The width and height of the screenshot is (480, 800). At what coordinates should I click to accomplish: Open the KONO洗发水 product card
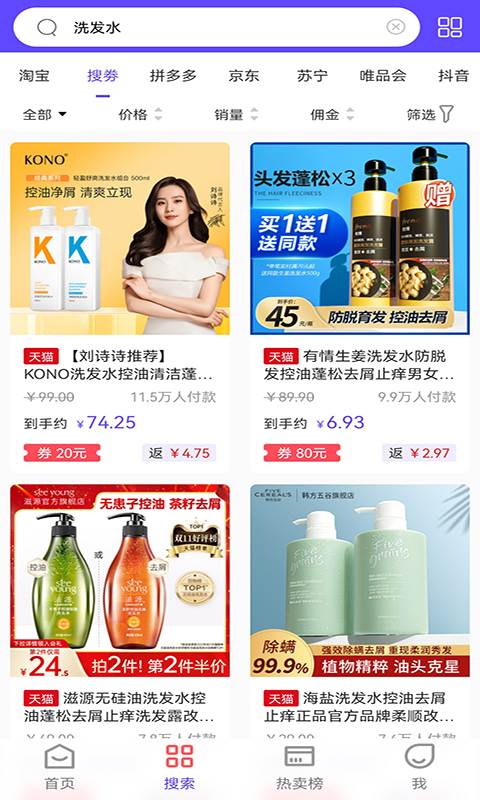(x=120, y=308)
